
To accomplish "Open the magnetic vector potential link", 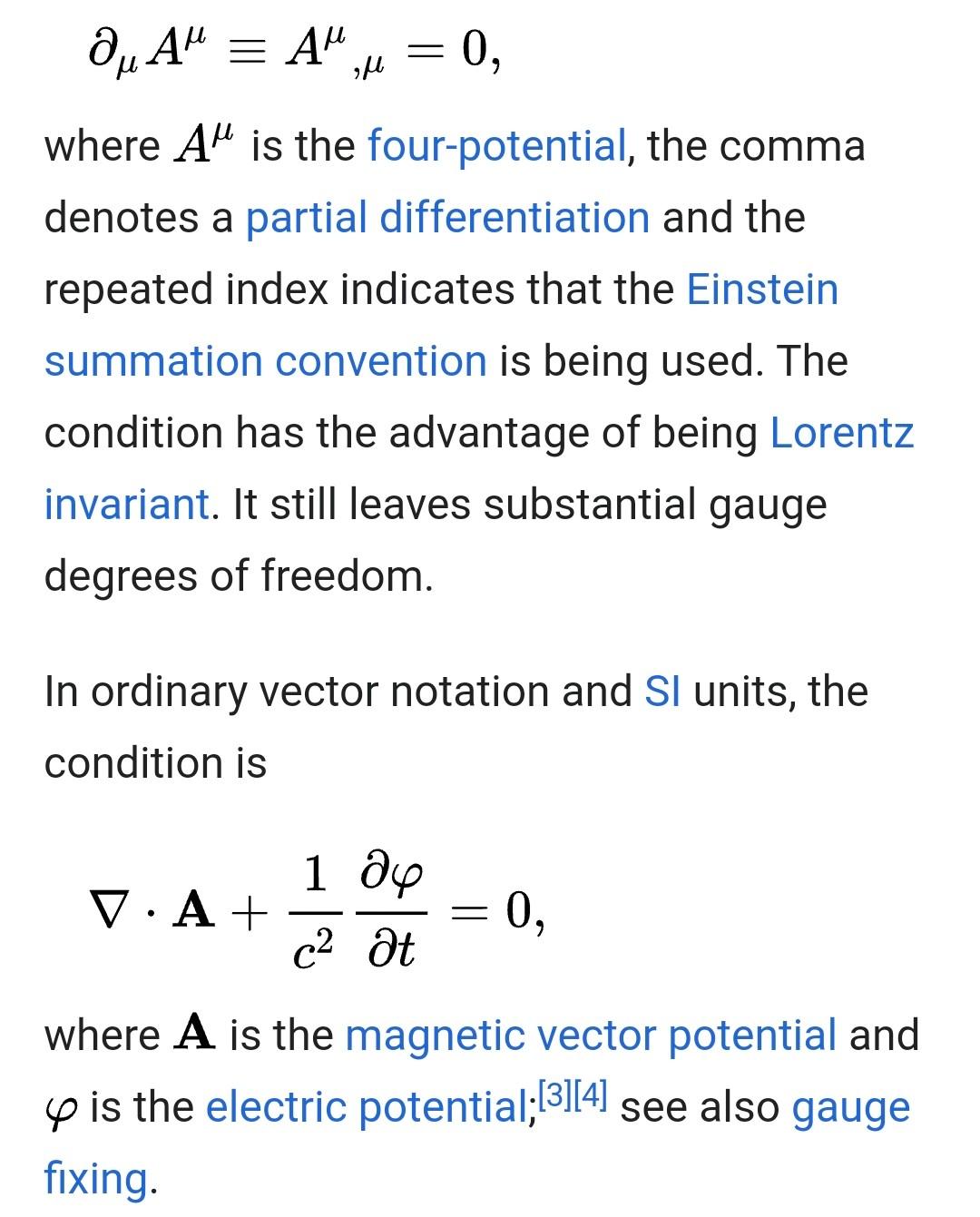I will [x=591, y=1035].
